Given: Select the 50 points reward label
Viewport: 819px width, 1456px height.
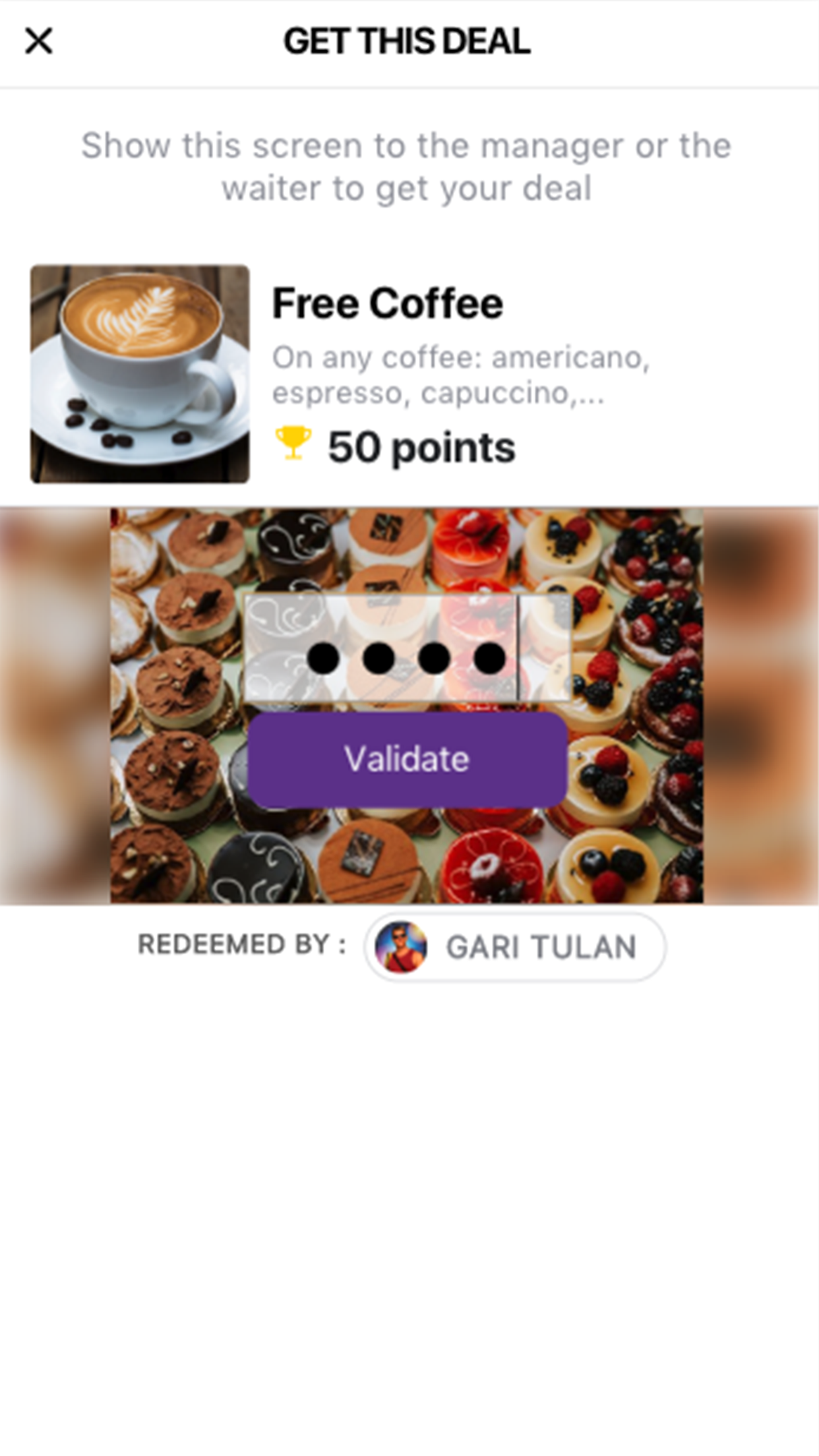Looking at the screenshot, I should coord(421,447).
